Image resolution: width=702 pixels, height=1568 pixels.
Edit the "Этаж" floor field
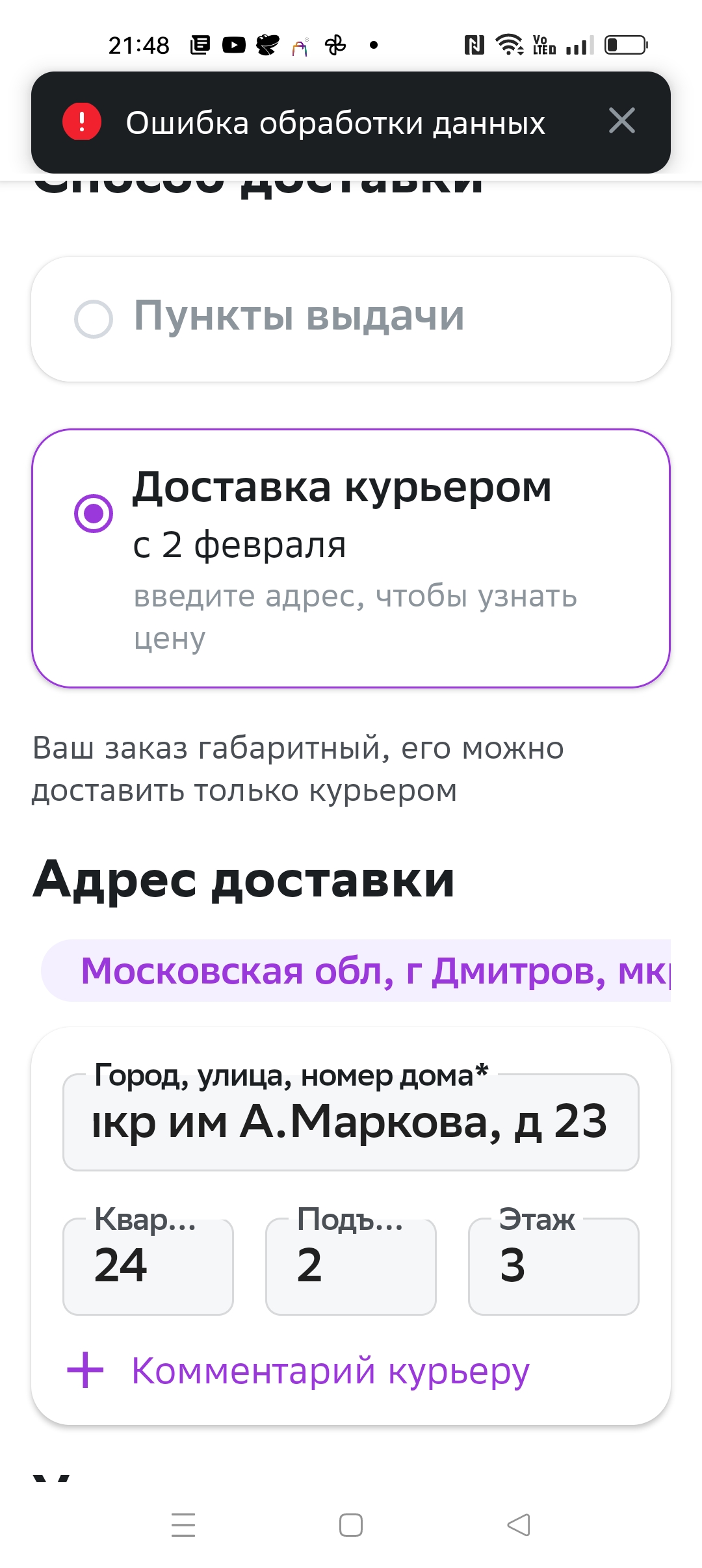point(554,1266)
